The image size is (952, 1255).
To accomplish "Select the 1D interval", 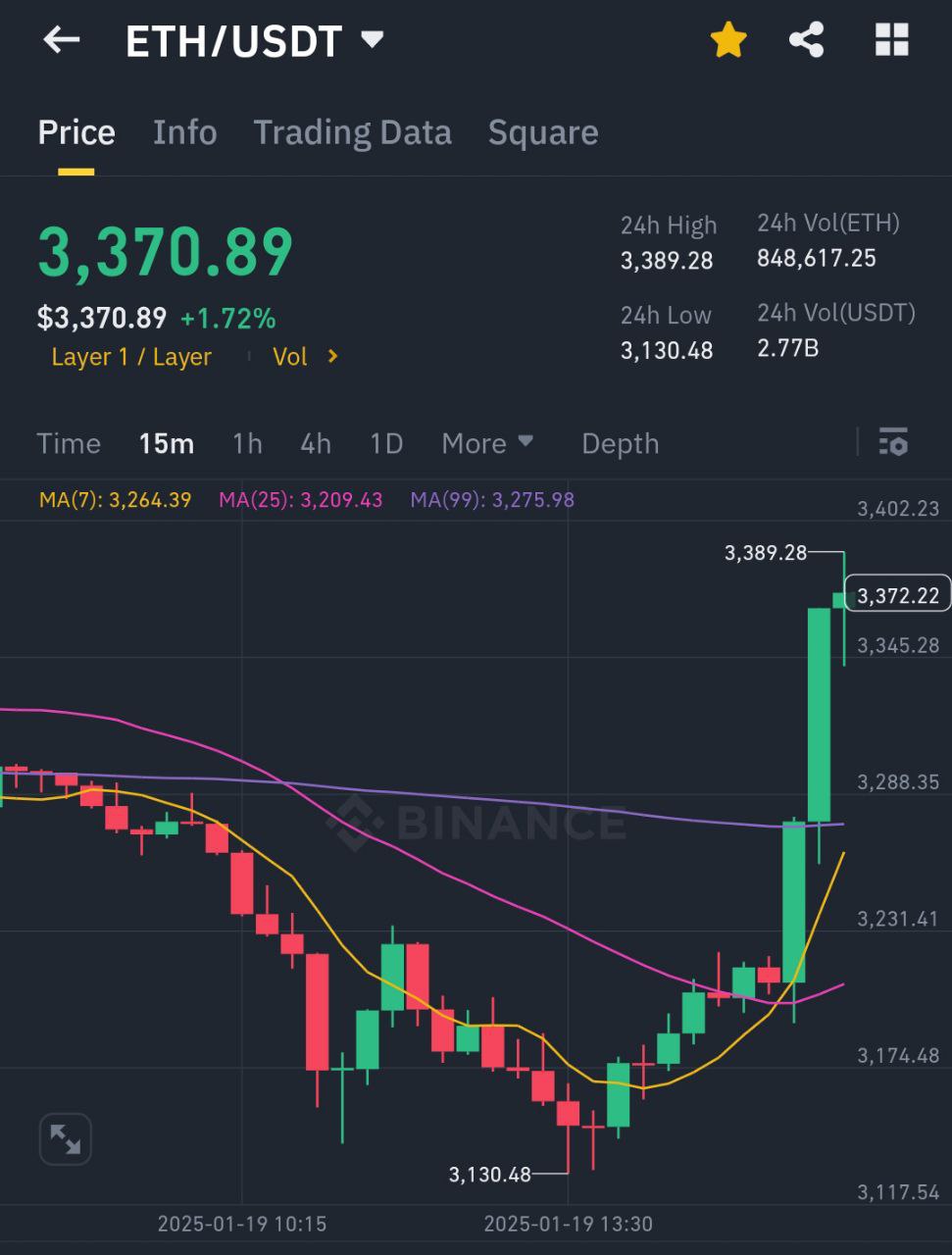I will click(x=386, y=444).
